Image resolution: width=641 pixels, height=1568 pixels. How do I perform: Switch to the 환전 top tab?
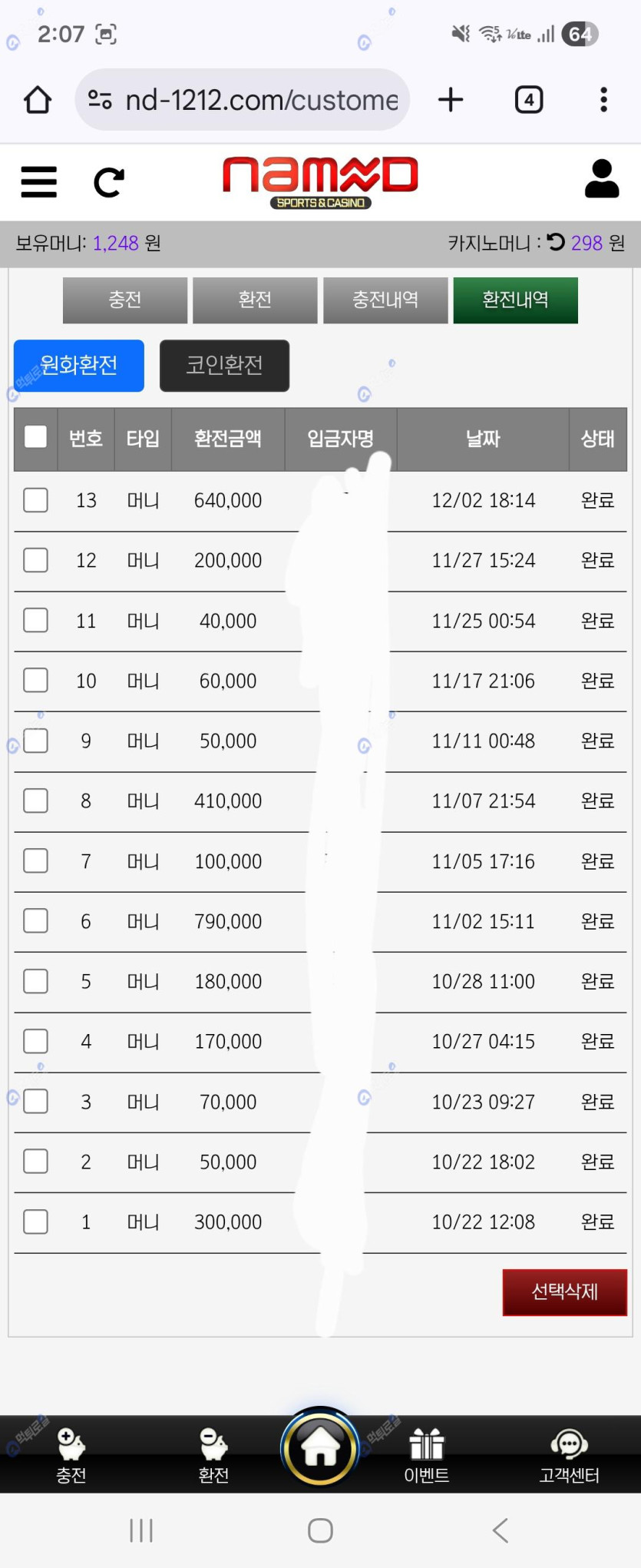click(x=255, y=300)
